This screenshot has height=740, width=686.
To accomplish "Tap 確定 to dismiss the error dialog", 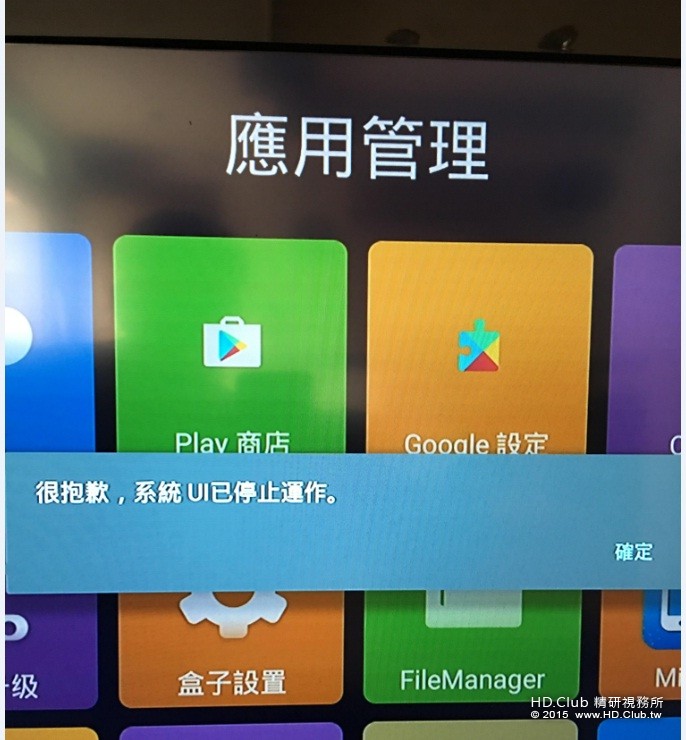I will pos(633,551).
